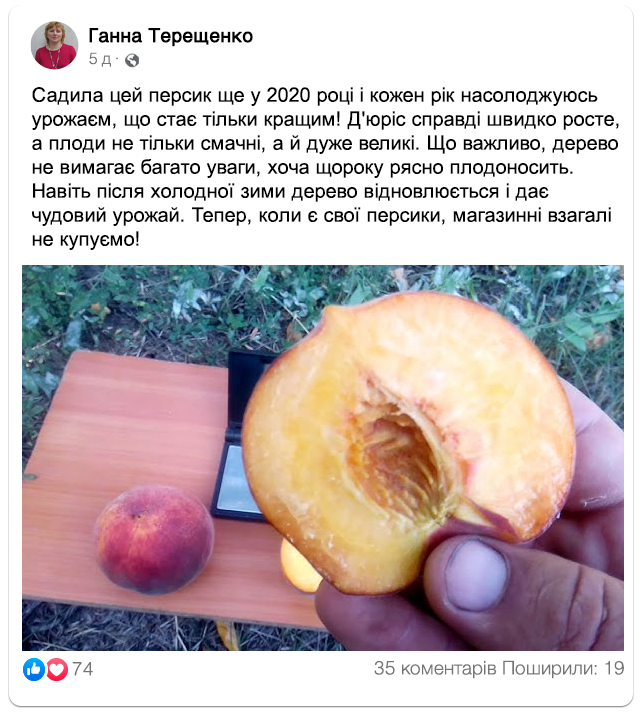641x723 pixels.
Task: Open Ганна Терещенко's profile from her name
Action: click(x=170, y=36)
